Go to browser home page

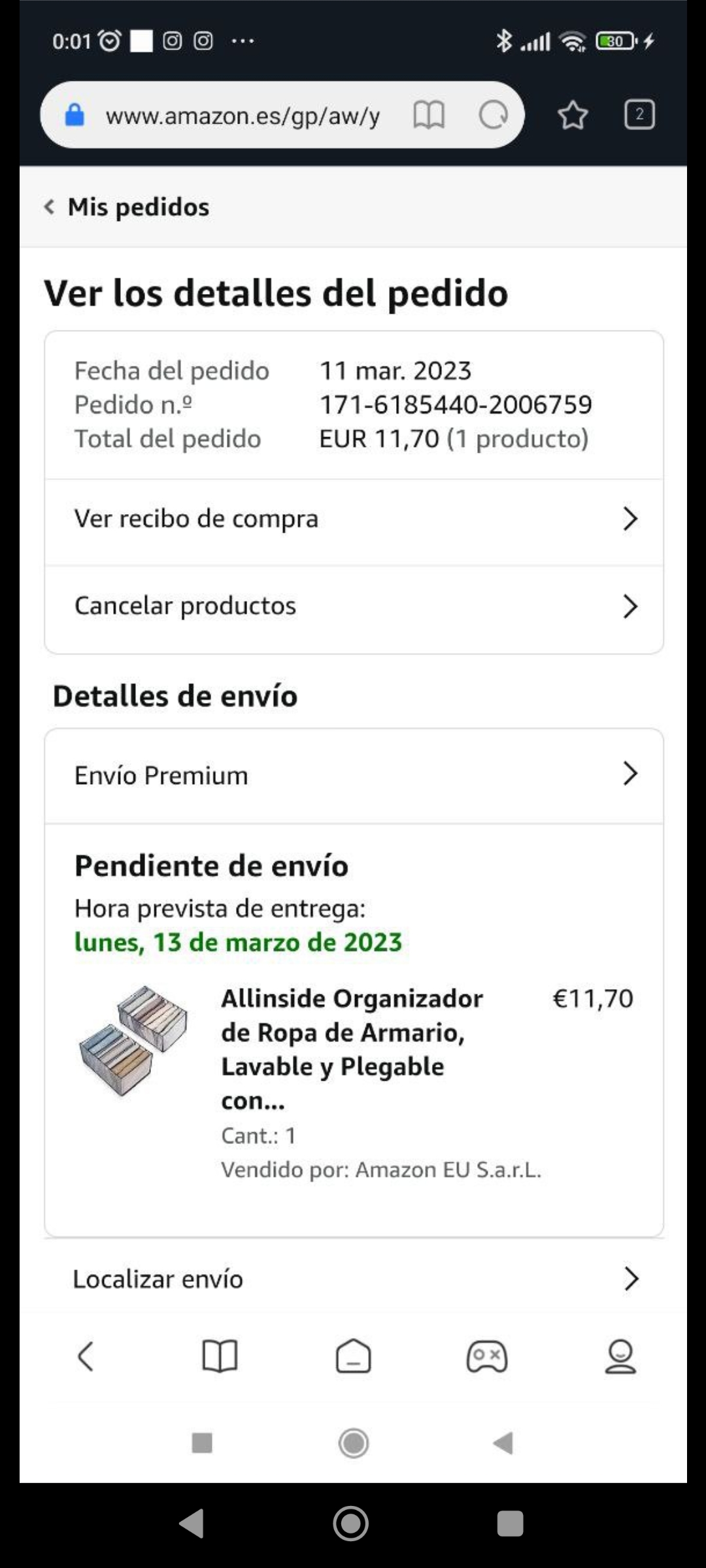(353, 1356)
